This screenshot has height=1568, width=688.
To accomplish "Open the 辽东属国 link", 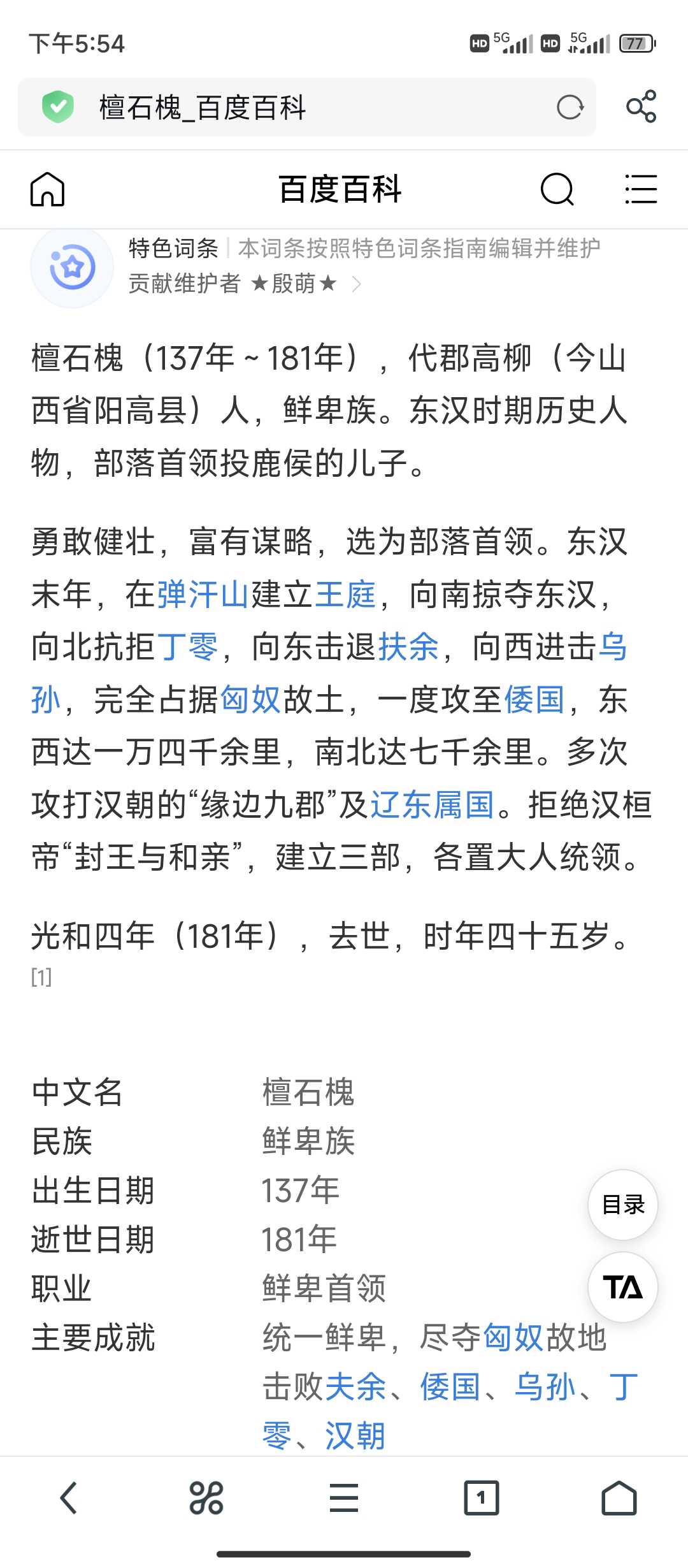I will pyautogui.click(x=432, y=804).
